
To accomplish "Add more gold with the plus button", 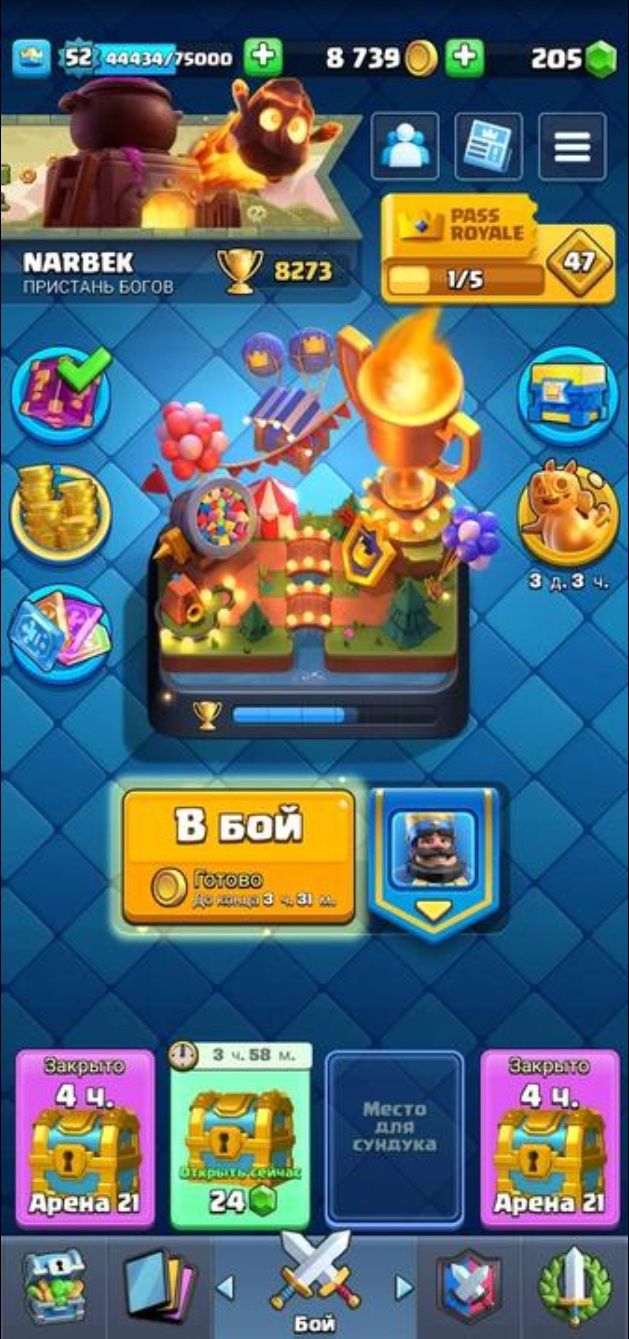I will pos(464,57).
